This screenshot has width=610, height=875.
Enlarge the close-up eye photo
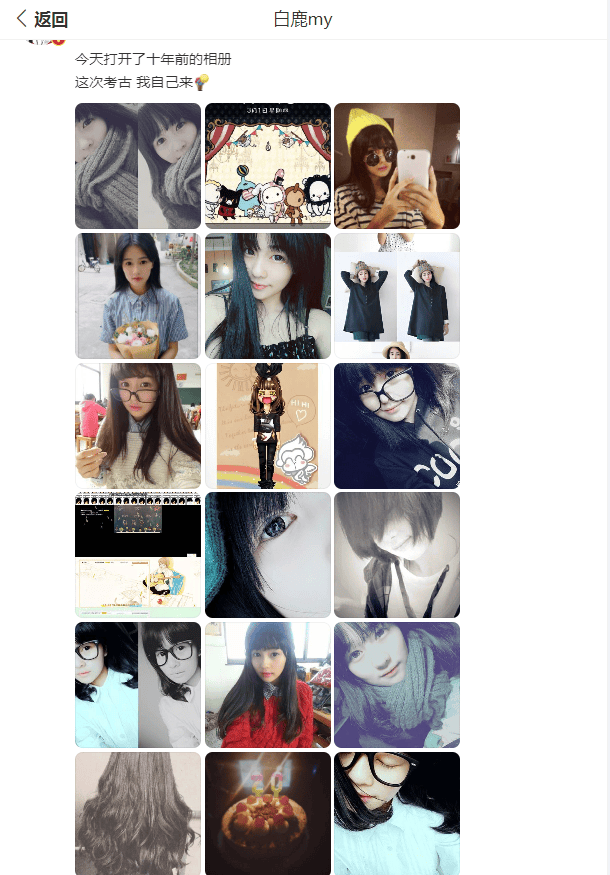[267, 555]
